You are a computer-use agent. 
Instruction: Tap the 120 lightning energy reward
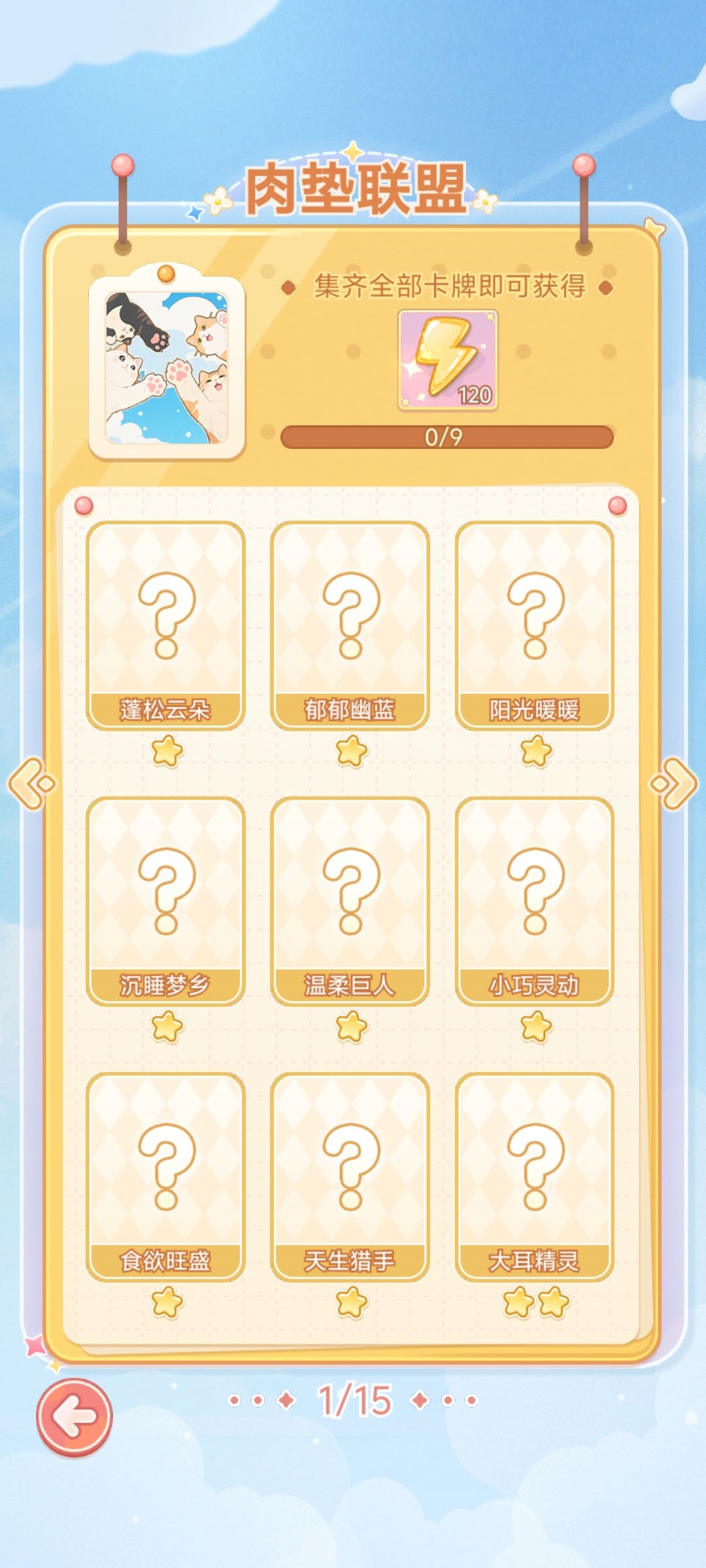pyautogui.click(x=448, y=360)
